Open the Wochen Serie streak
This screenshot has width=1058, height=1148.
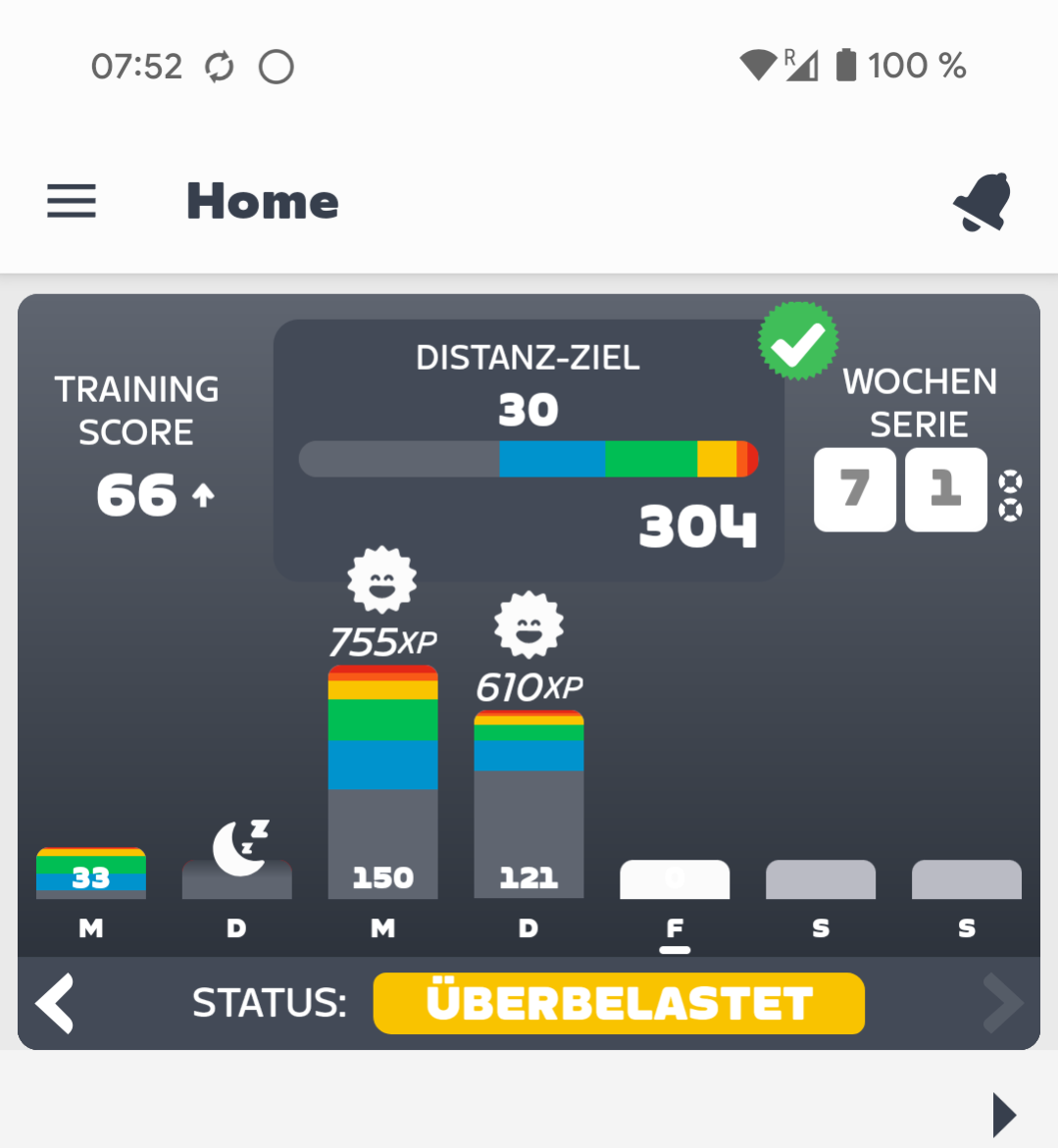point(919,451)
